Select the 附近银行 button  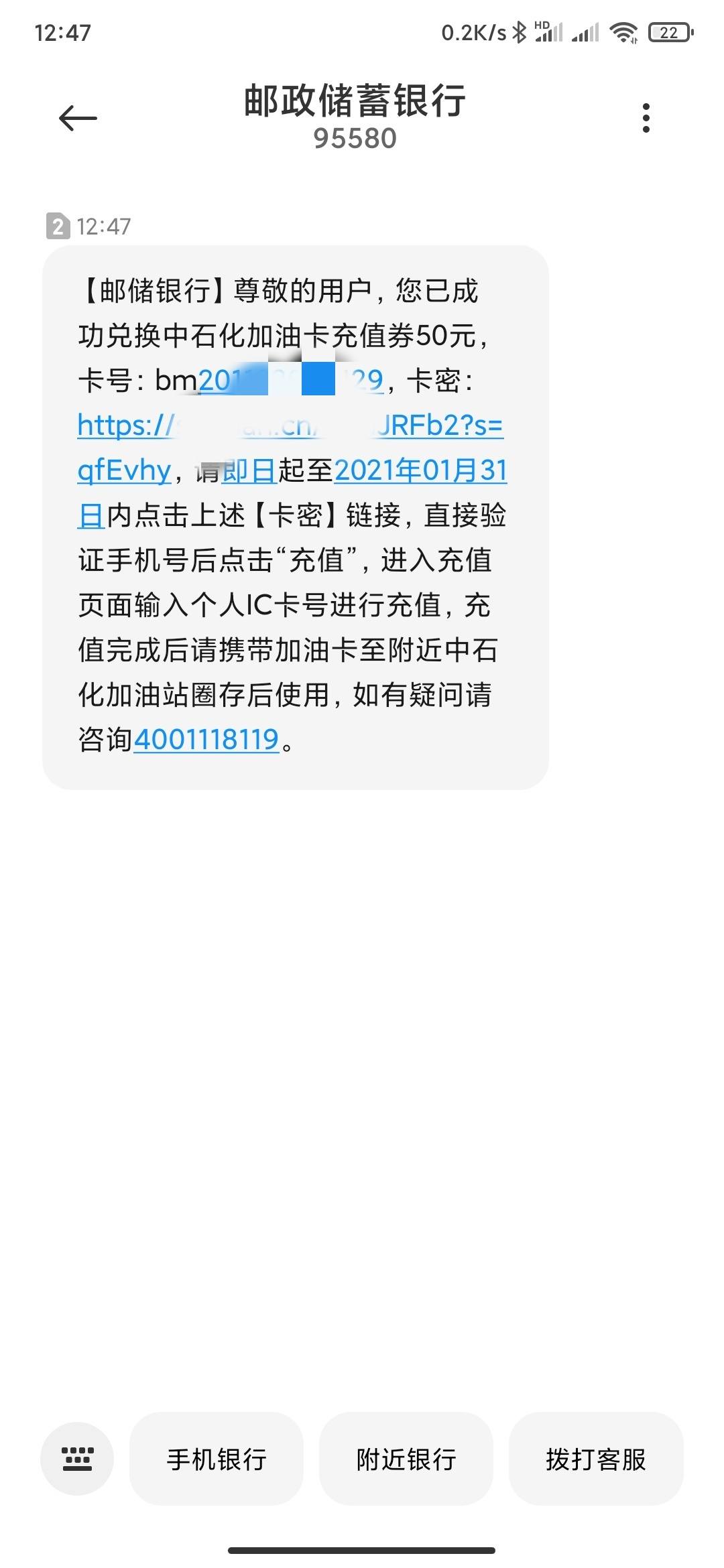(406, 1459)
